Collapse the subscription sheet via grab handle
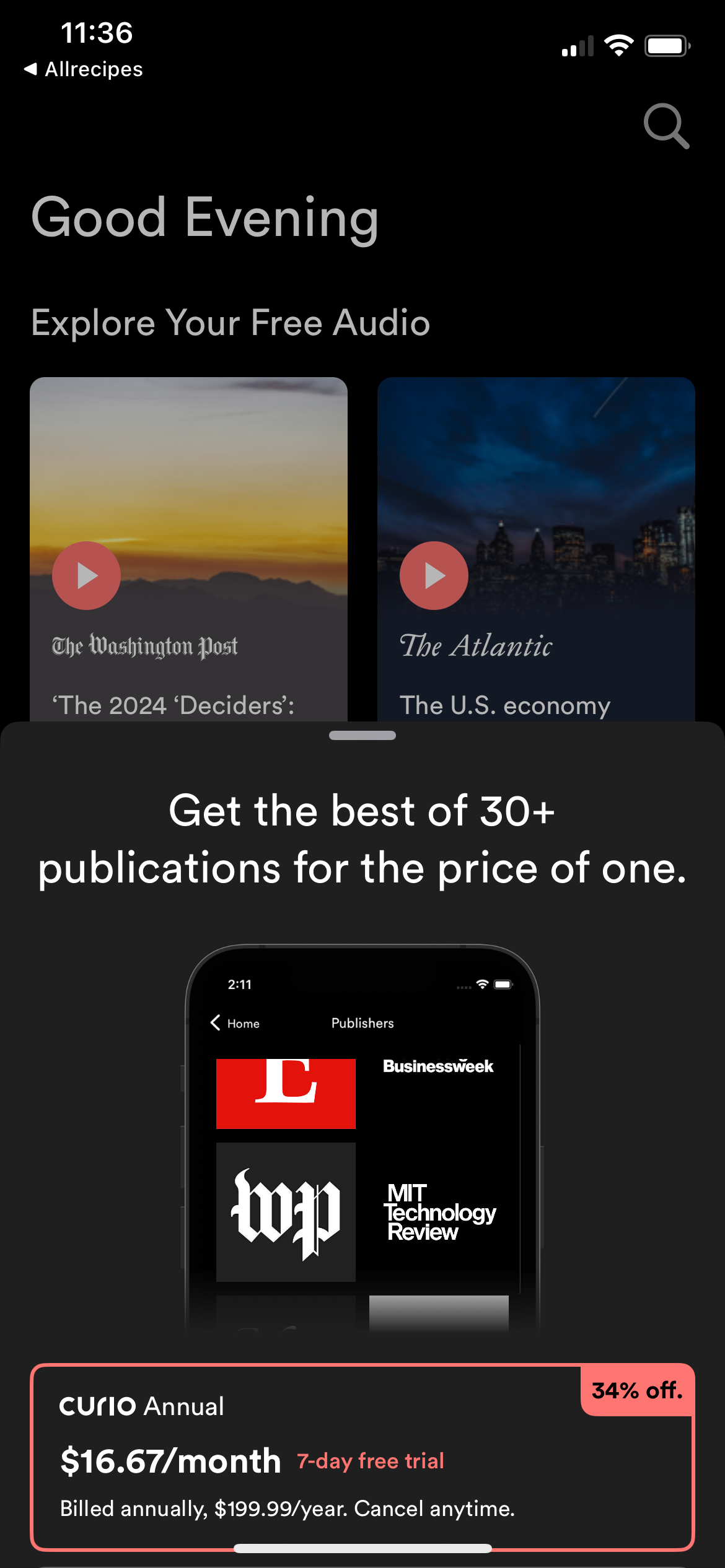This screenshot has height=1568, width=725. (x=362, y=736)
